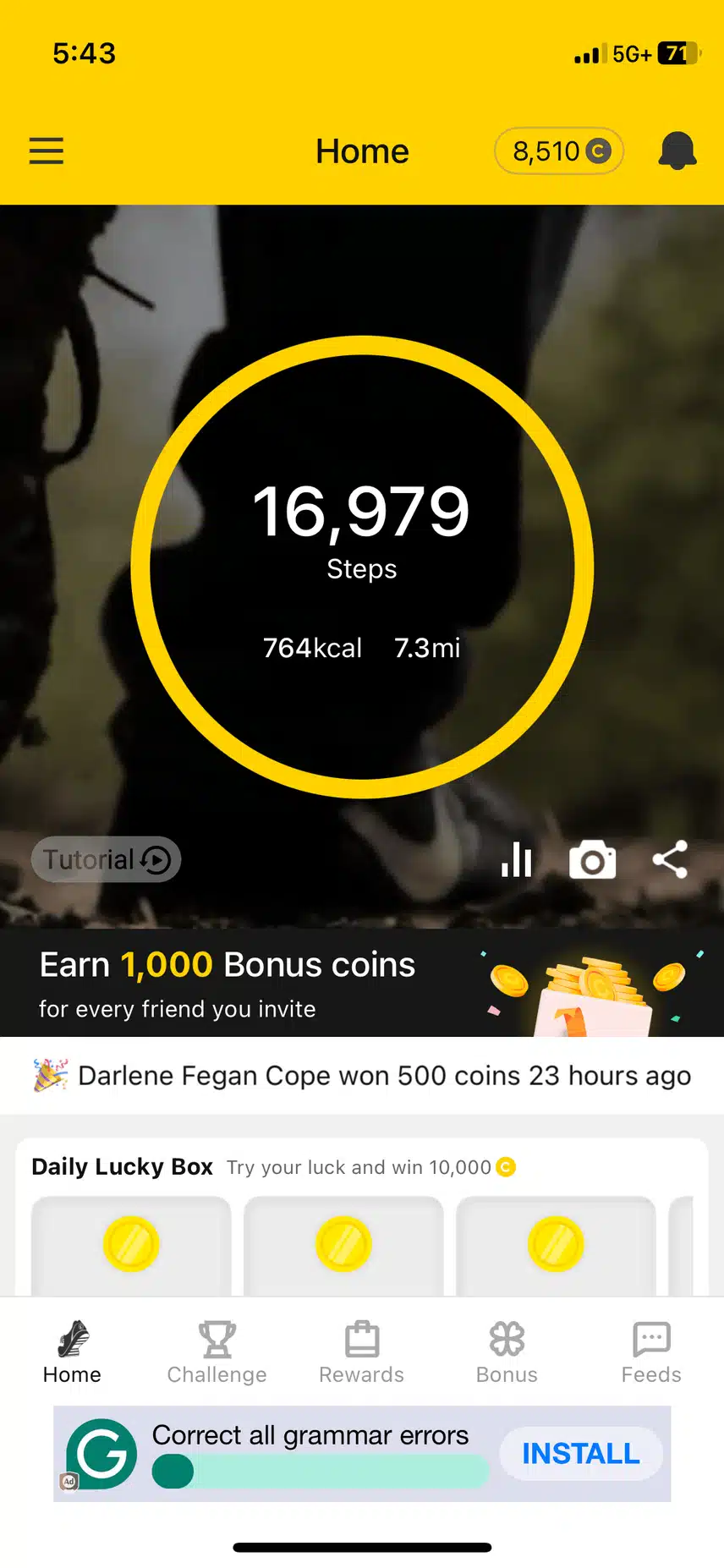The image size is (724, 1568).
Task: Open the second Daily Lucky Box
Action: click(x=343, y=1245)
